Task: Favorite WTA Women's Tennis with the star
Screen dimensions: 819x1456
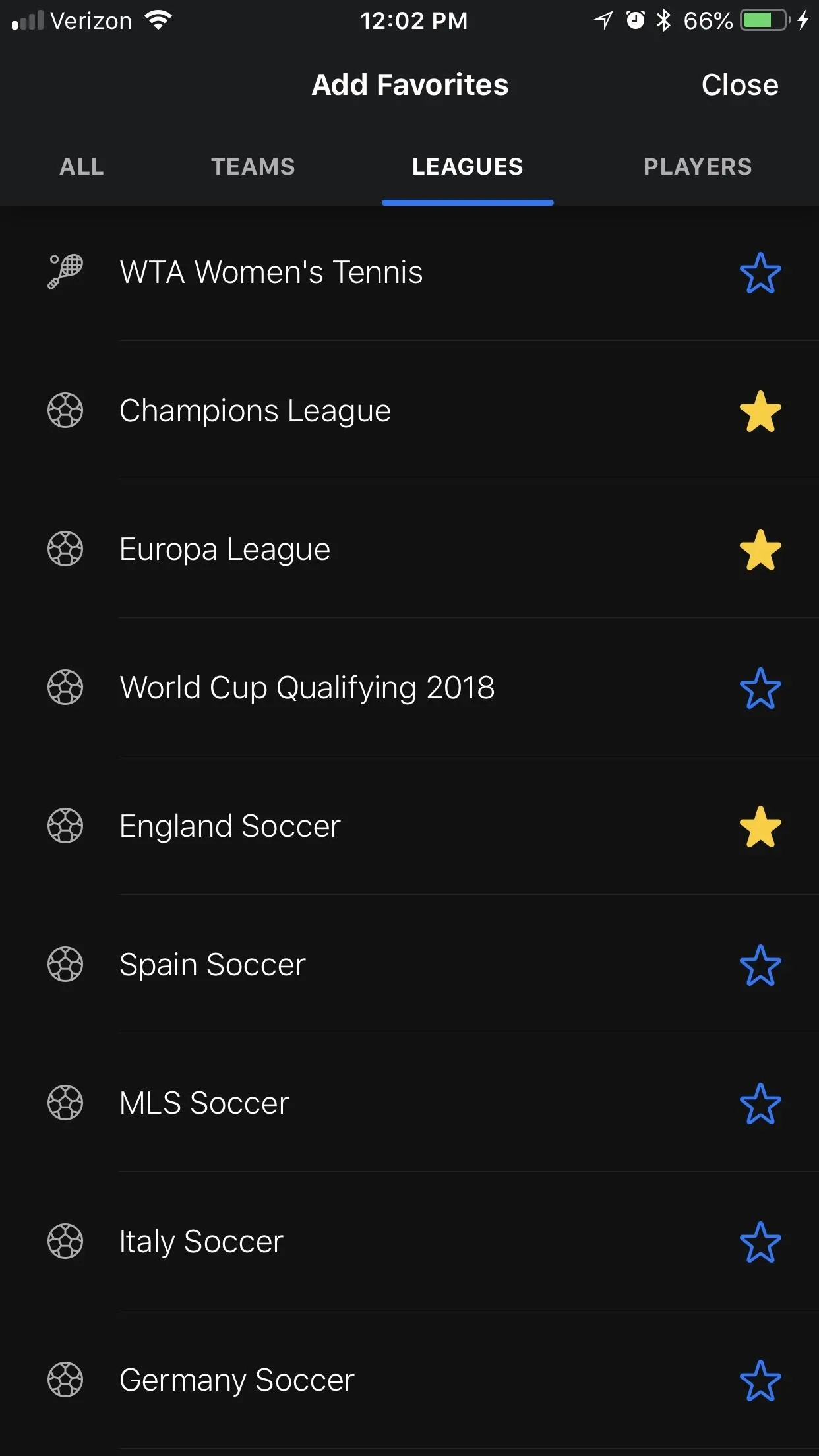Action: (760, 273)
